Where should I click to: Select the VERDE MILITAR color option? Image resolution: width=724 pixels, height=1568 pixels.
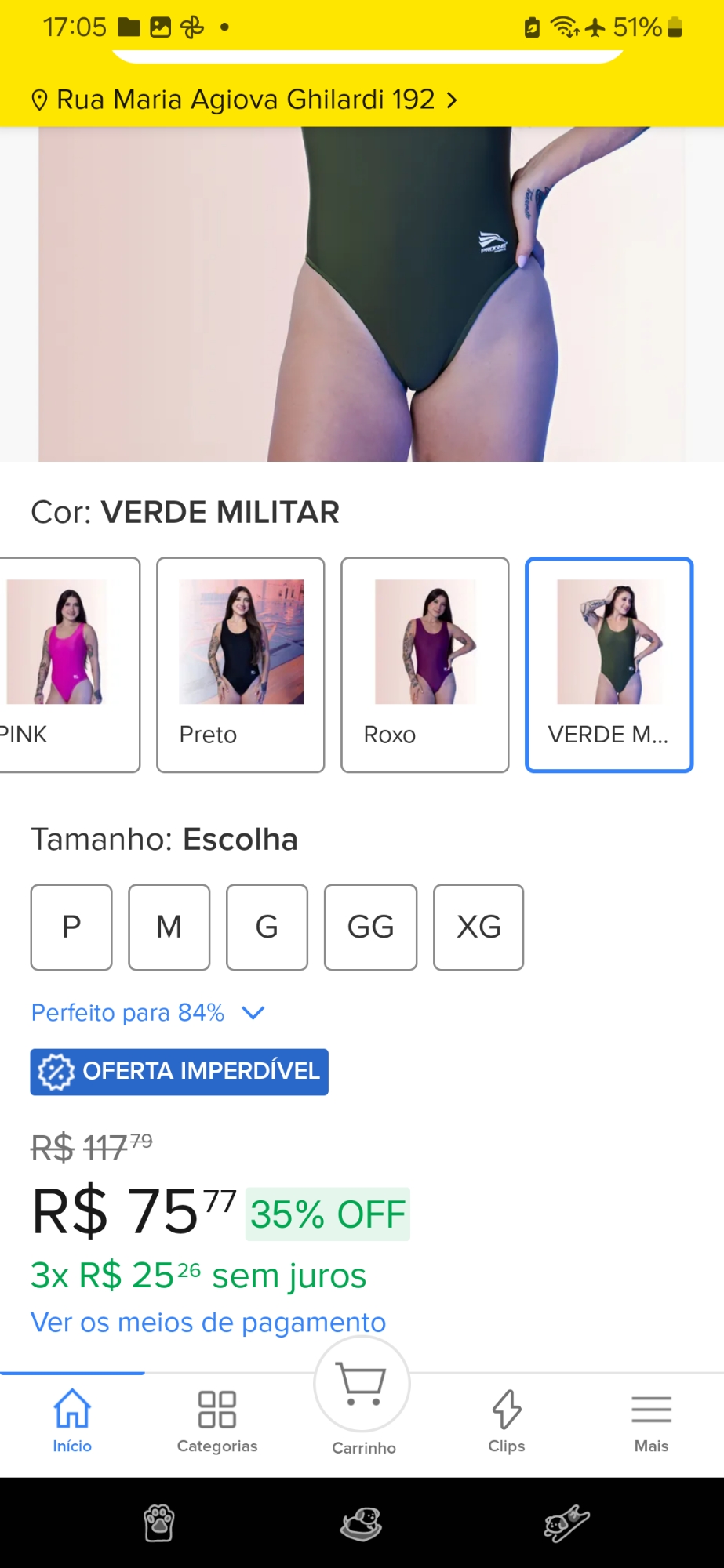[x=609, y=664]
